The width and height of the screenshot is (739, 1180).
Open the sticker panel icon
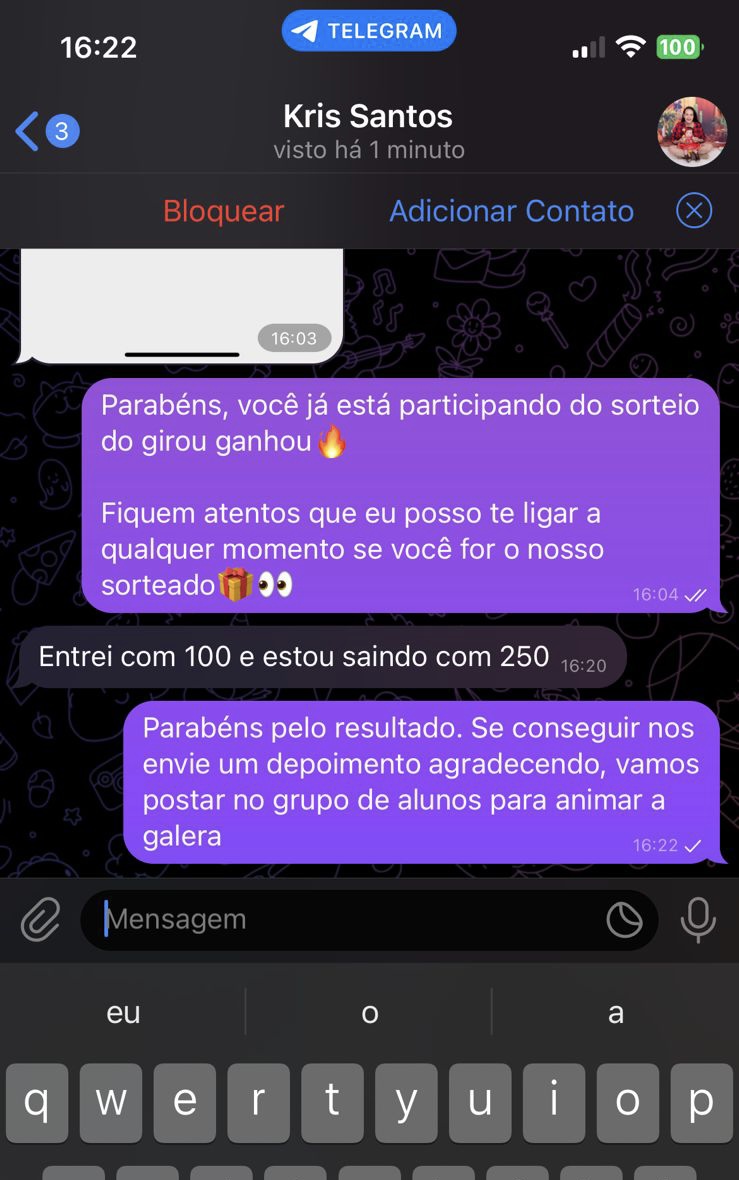625,920
